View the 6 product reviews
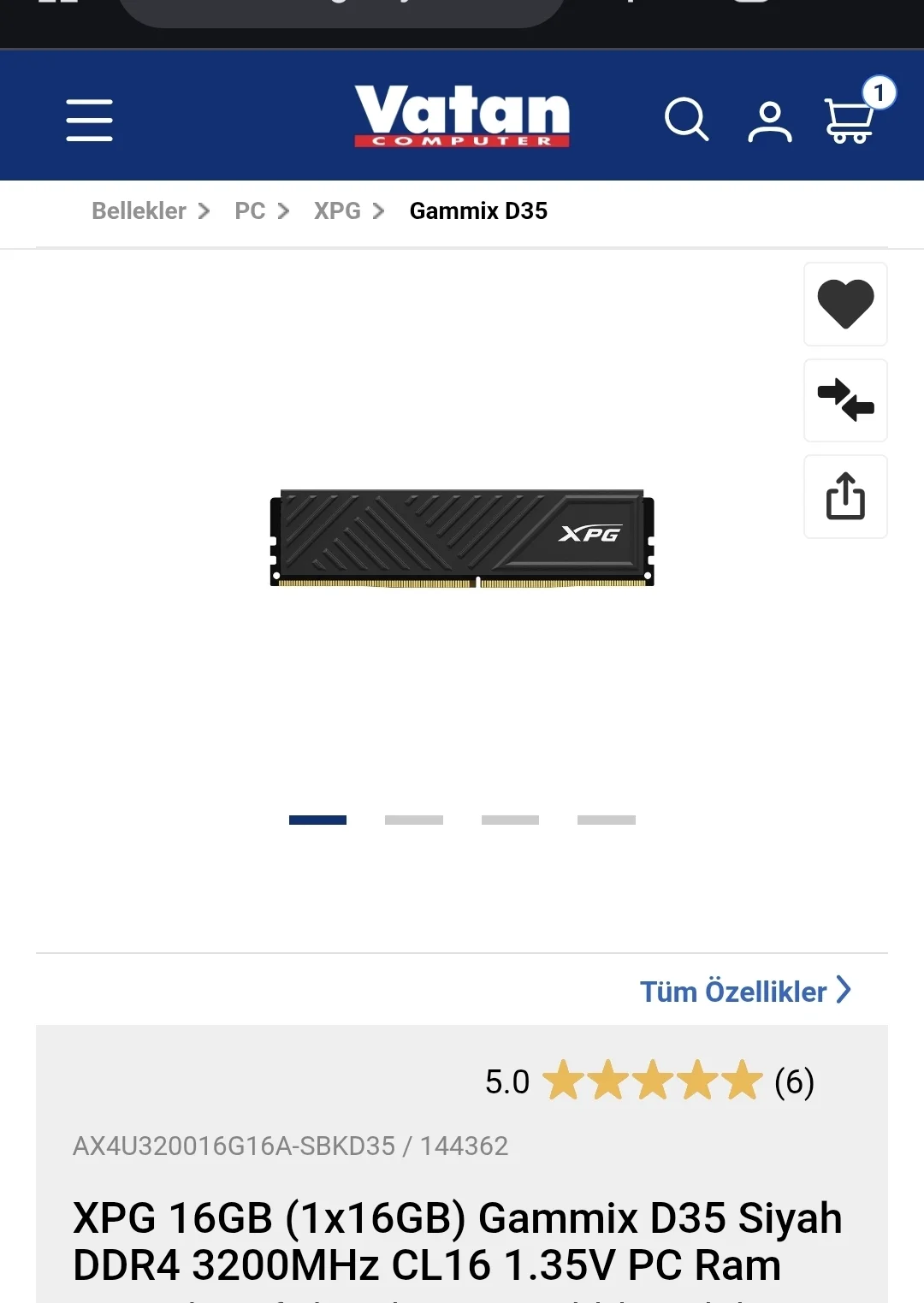This screenshot has height=1303, width=924. click(793, 1081)
